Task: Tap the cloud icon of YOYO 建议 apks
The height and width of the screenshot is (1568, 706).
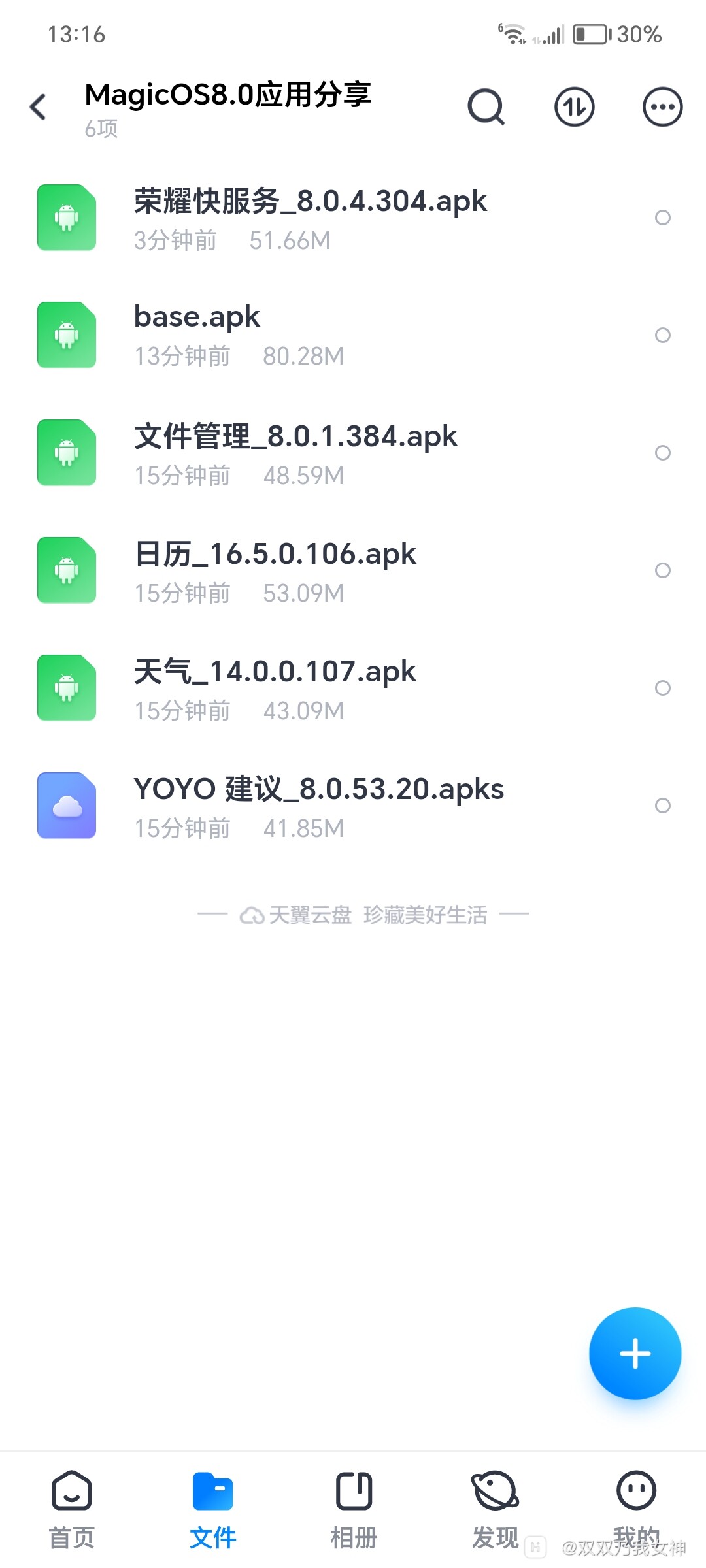Action: 67,805
